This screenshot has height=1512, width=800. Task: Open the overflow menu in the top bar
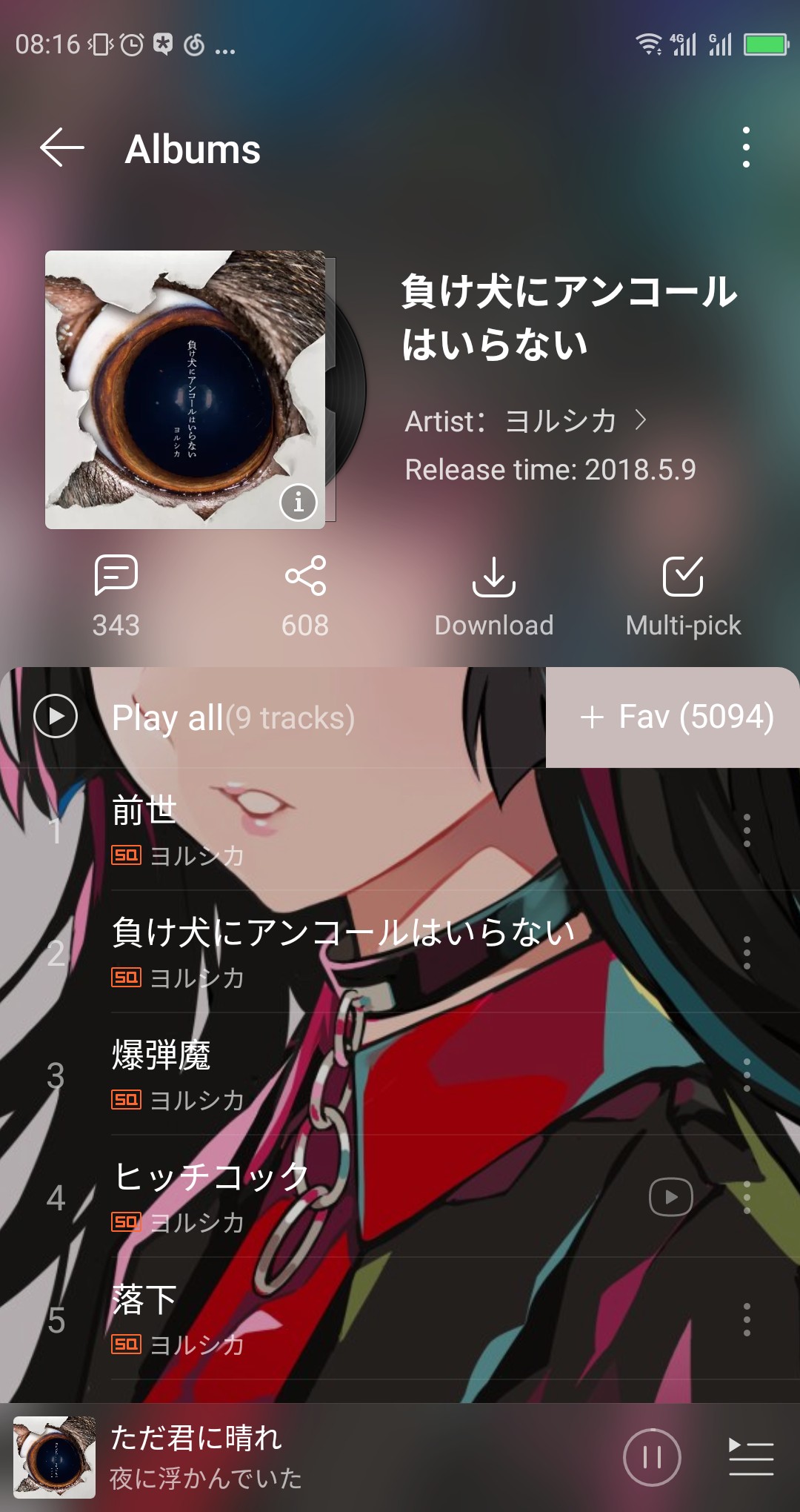point(746,147)
